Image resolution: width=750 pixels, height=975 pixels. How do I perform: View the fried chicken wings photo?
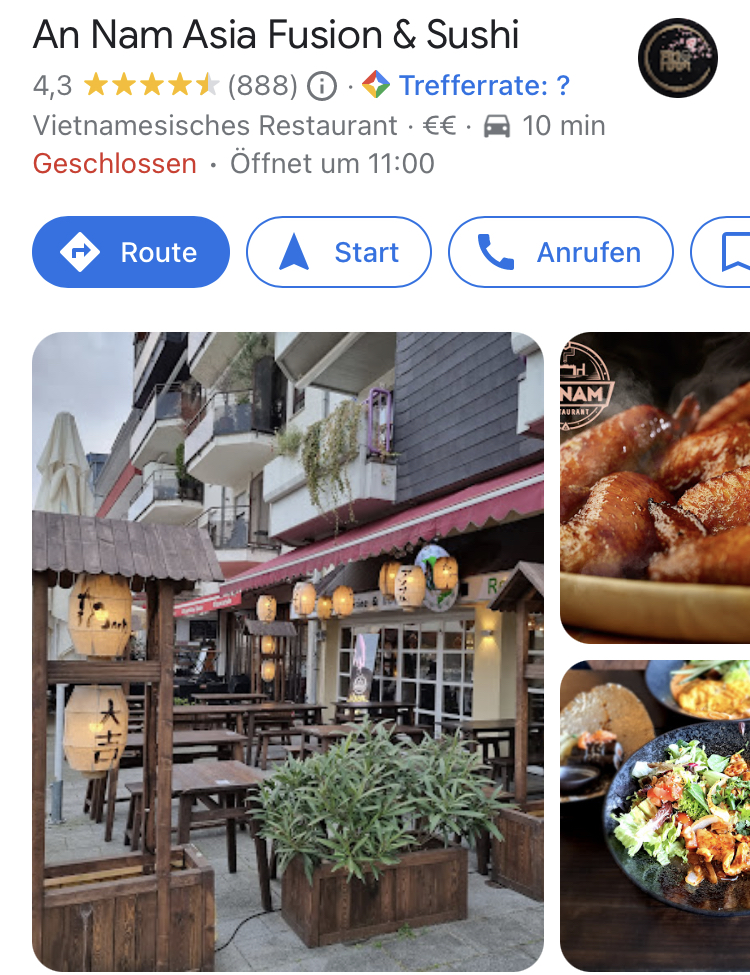[x=655, y=488]
